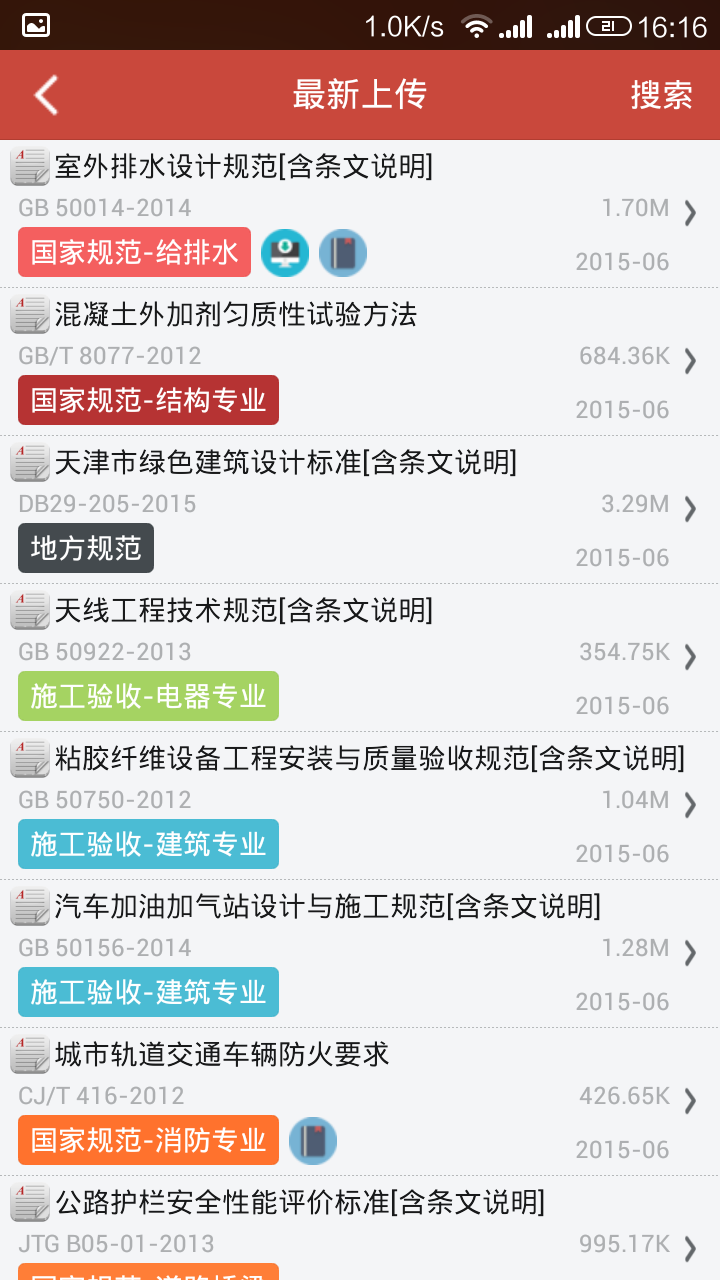Screen dimensions: 720x1280
Task: Click the document icon for 汽车加油加气站设计与施工规范
Action: tap(30, 907)
